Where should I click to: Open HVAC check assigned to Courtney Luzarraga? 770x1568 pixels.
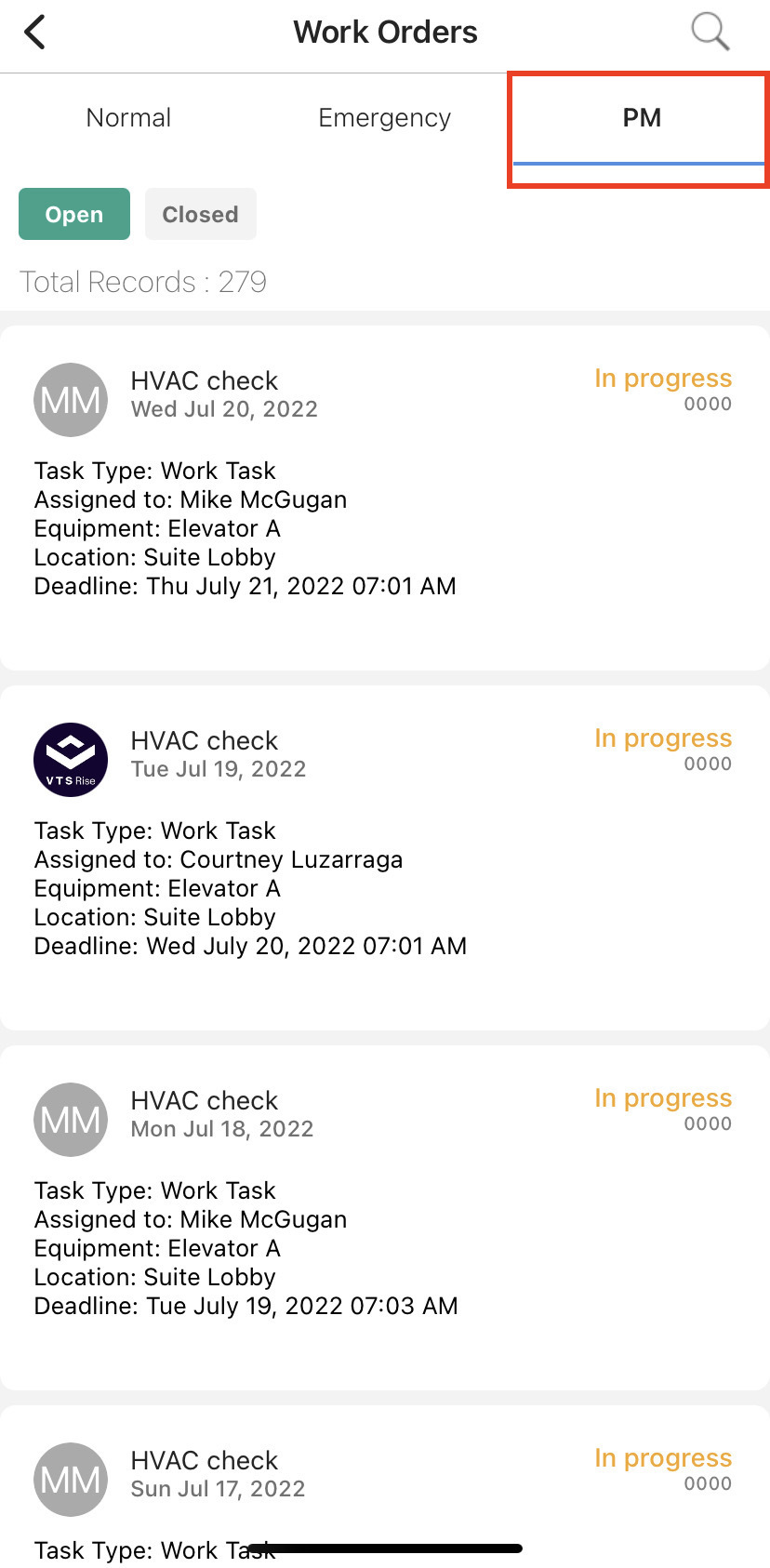384,857
